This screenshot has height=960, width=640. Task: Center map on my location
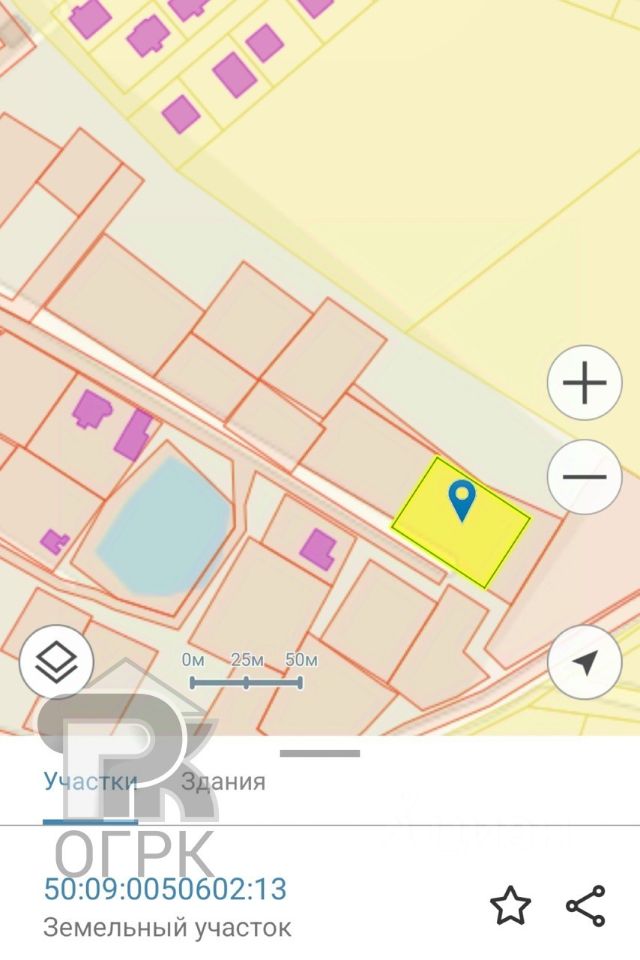point(585,662)
